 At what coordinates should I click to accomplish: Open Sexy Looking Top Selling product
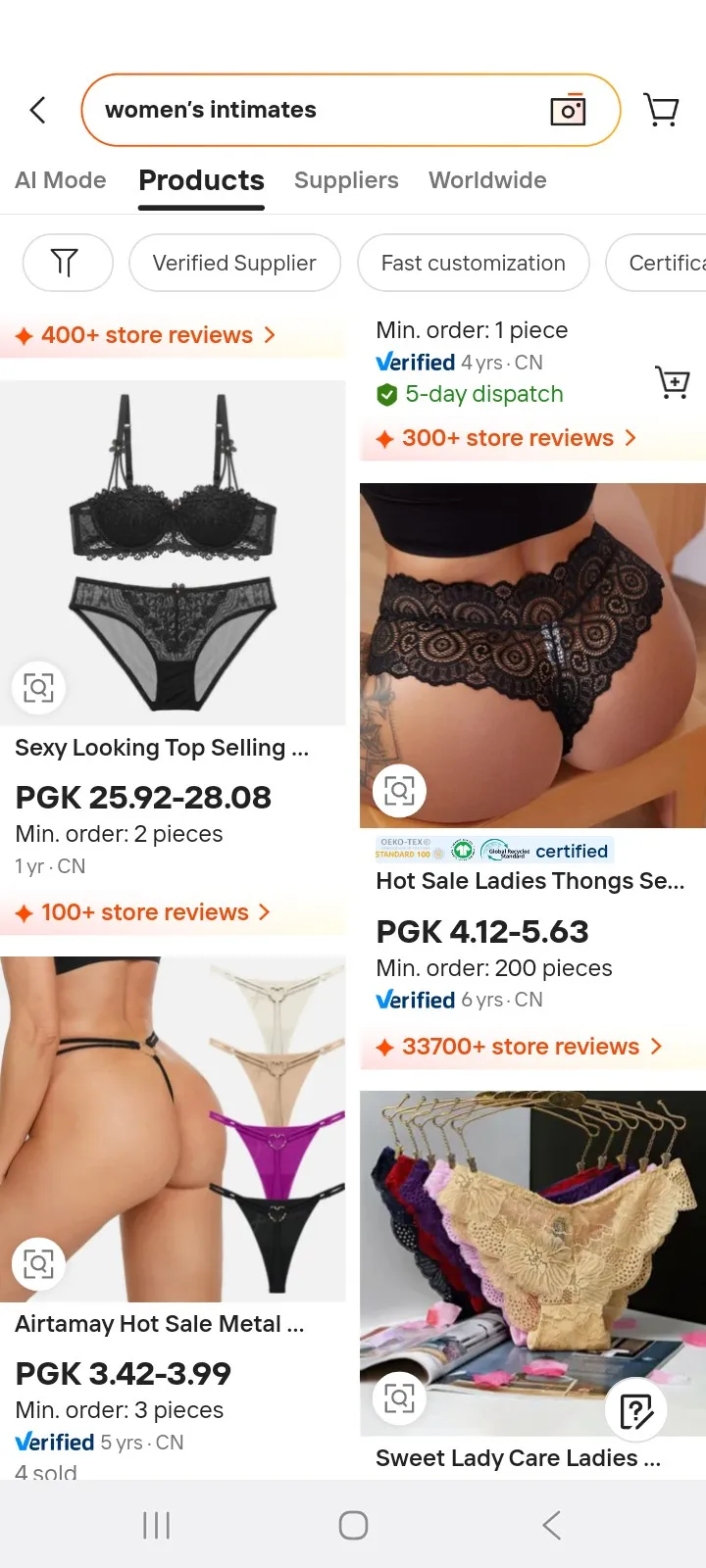point(162,748)
